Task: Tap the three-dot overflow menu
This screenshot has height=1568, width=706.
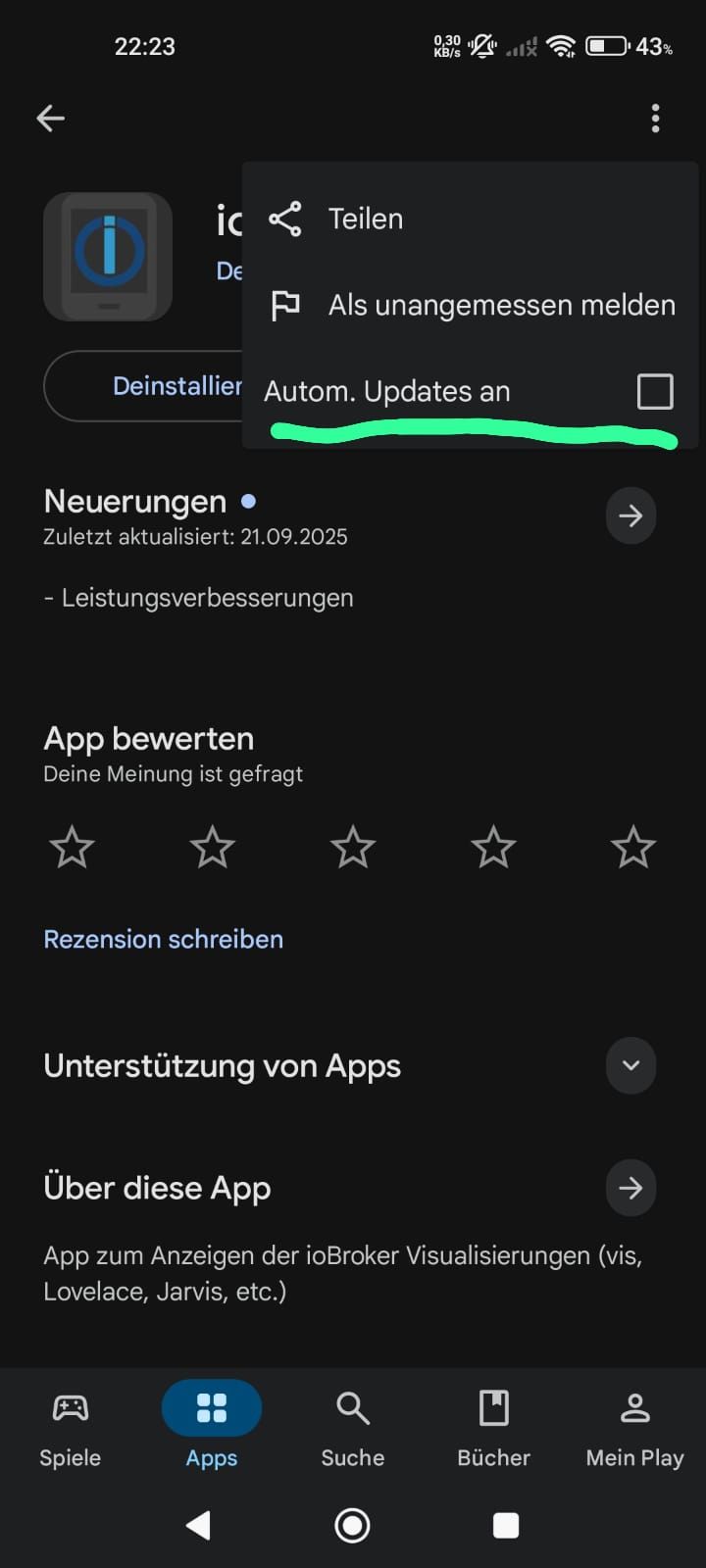Action: point(655,119)
